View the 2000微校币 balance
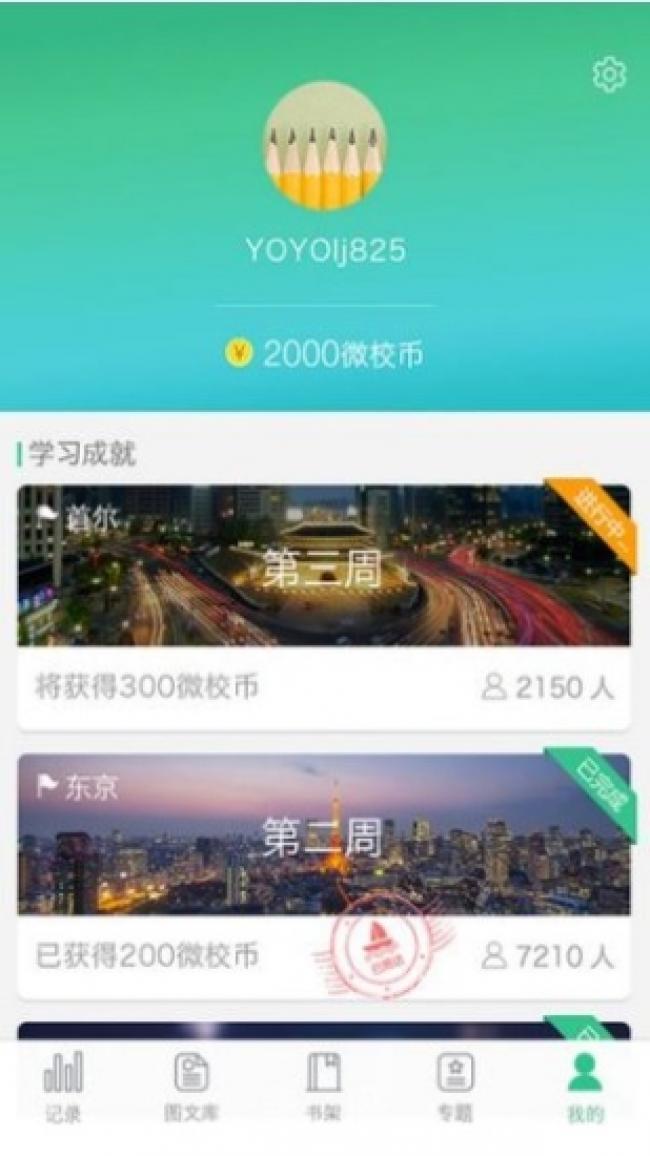Viewport: 650px width, 1156px height. click(x=324, y=354)
